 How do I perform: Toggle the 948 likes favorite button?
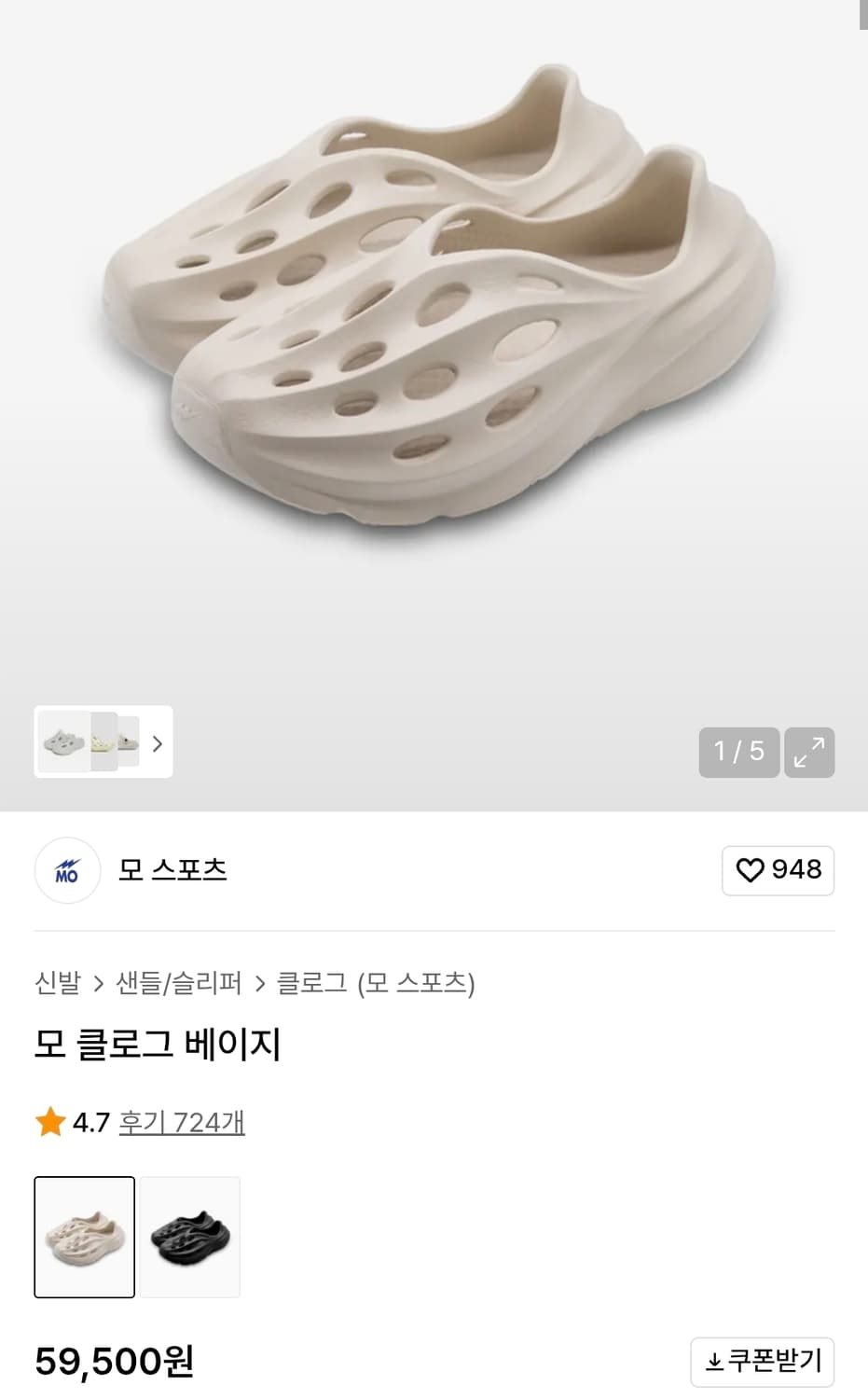[778, 870]
